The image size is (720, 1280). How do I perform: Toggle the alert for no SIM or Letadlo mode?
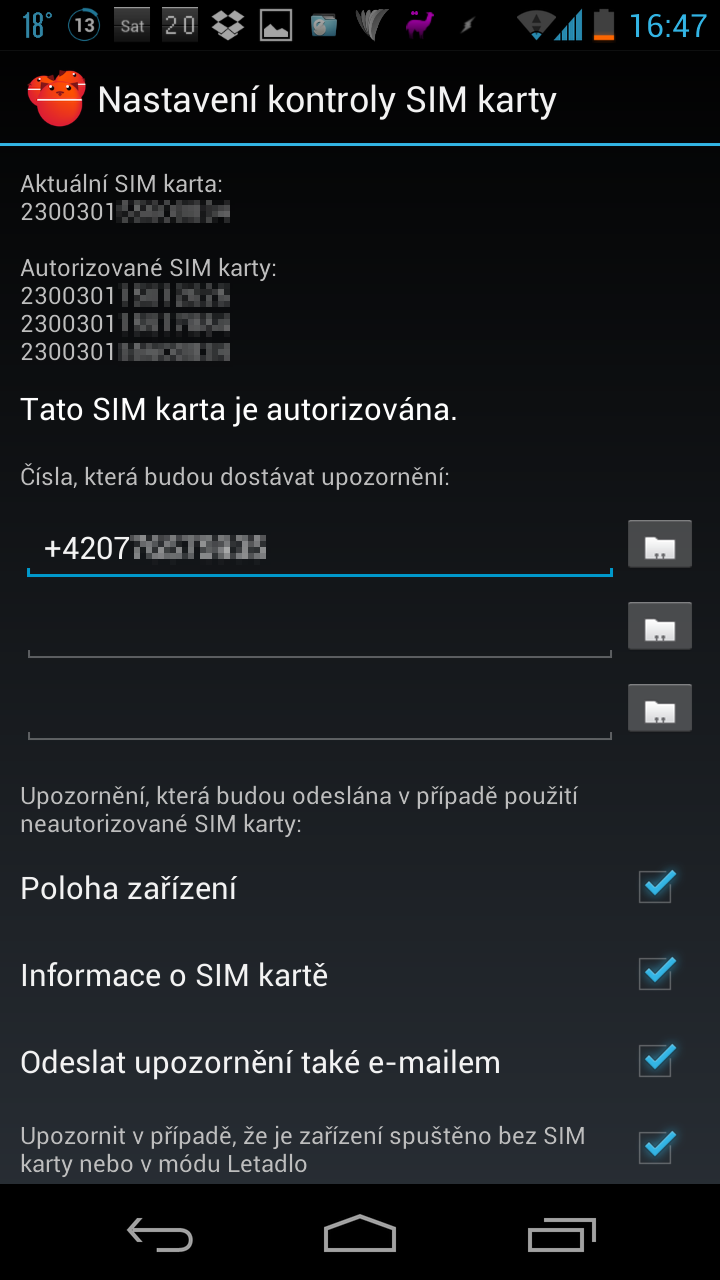[x=657, y=1147]
